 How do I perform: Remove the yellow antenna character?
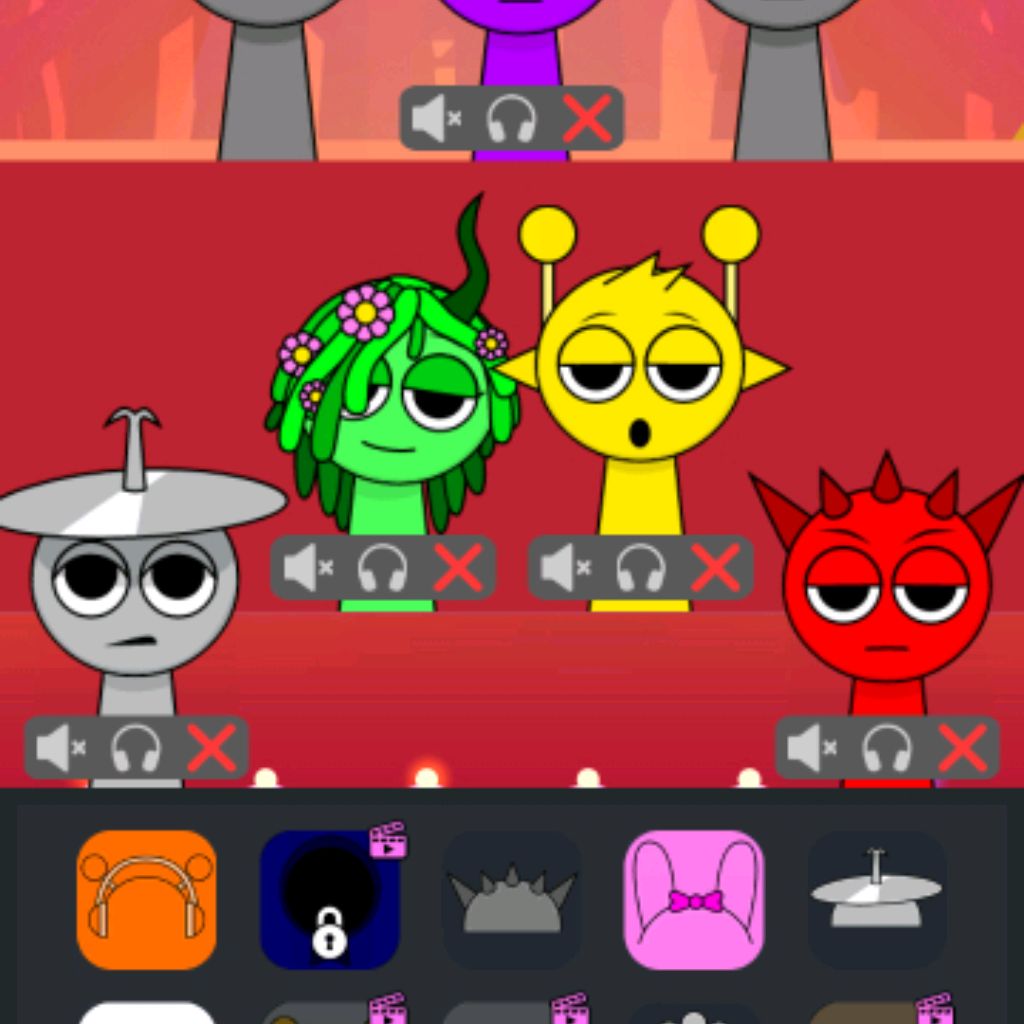click(x=716, y=569)
